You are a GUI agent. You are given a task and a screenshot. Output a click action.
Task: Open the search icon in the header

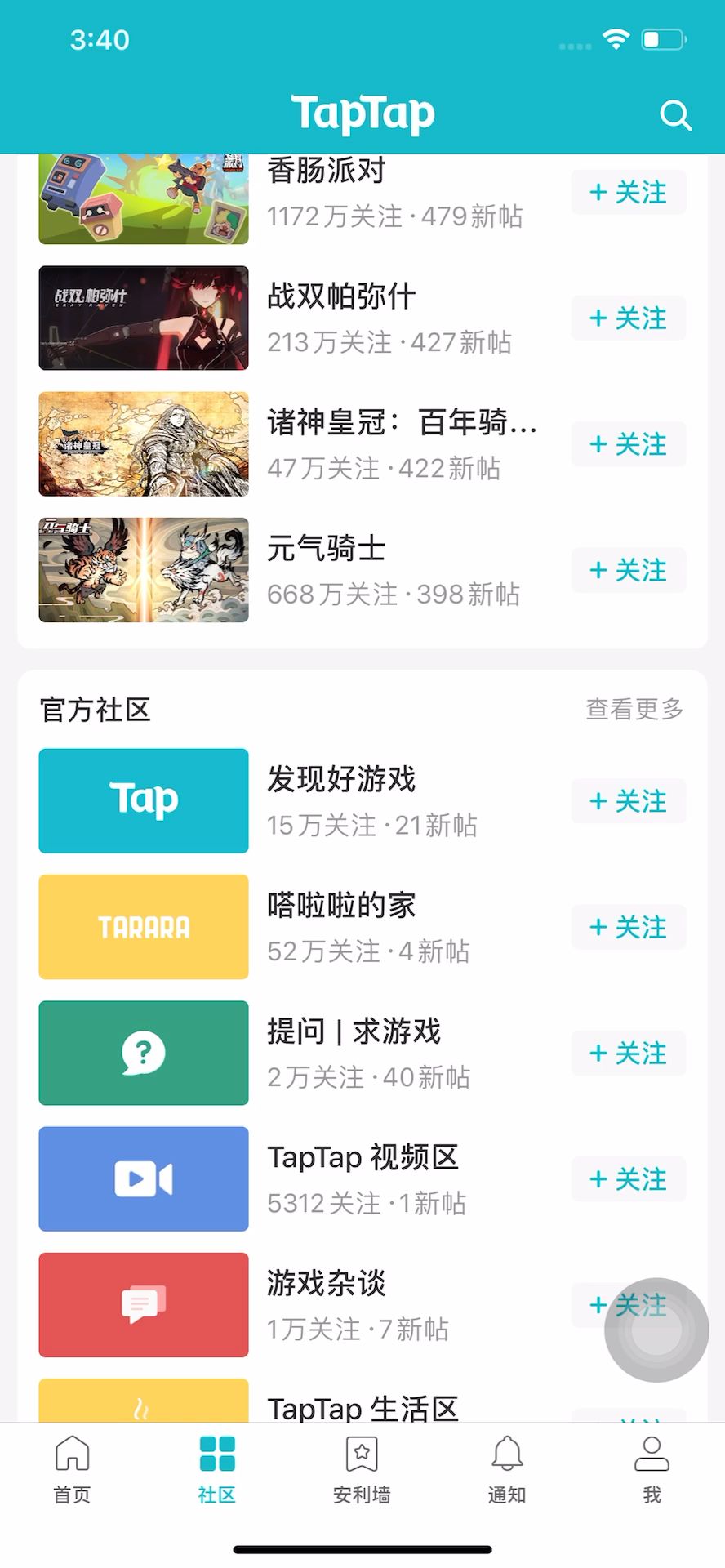click(675, 116)
